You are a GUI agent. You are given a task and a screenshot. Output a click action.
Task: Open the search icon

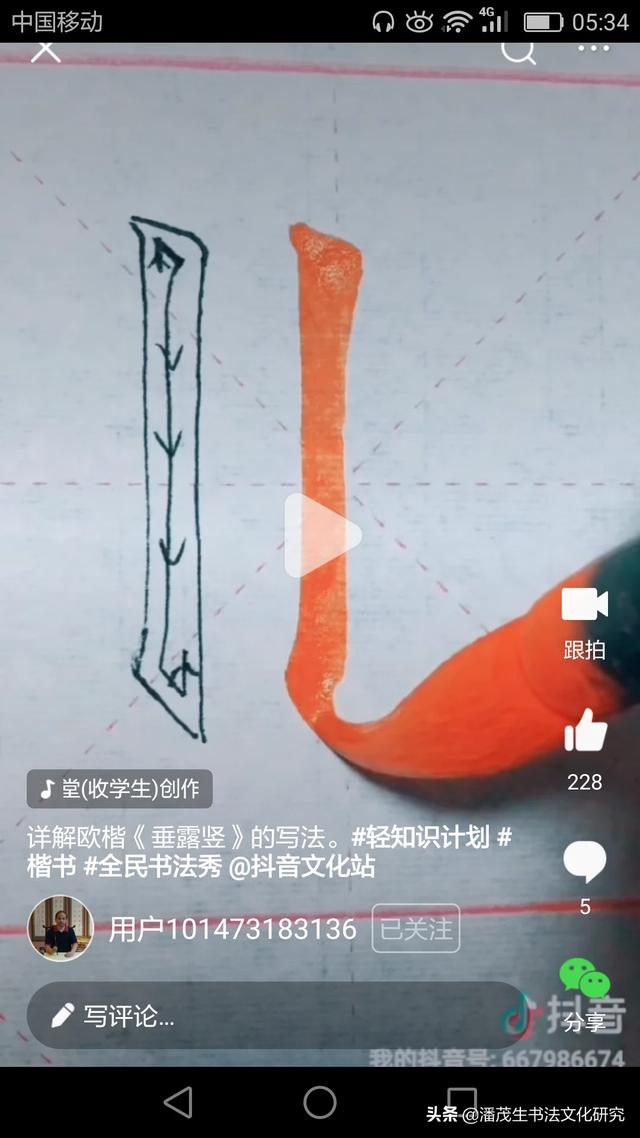pyautogui.click(x=517, y=50)
